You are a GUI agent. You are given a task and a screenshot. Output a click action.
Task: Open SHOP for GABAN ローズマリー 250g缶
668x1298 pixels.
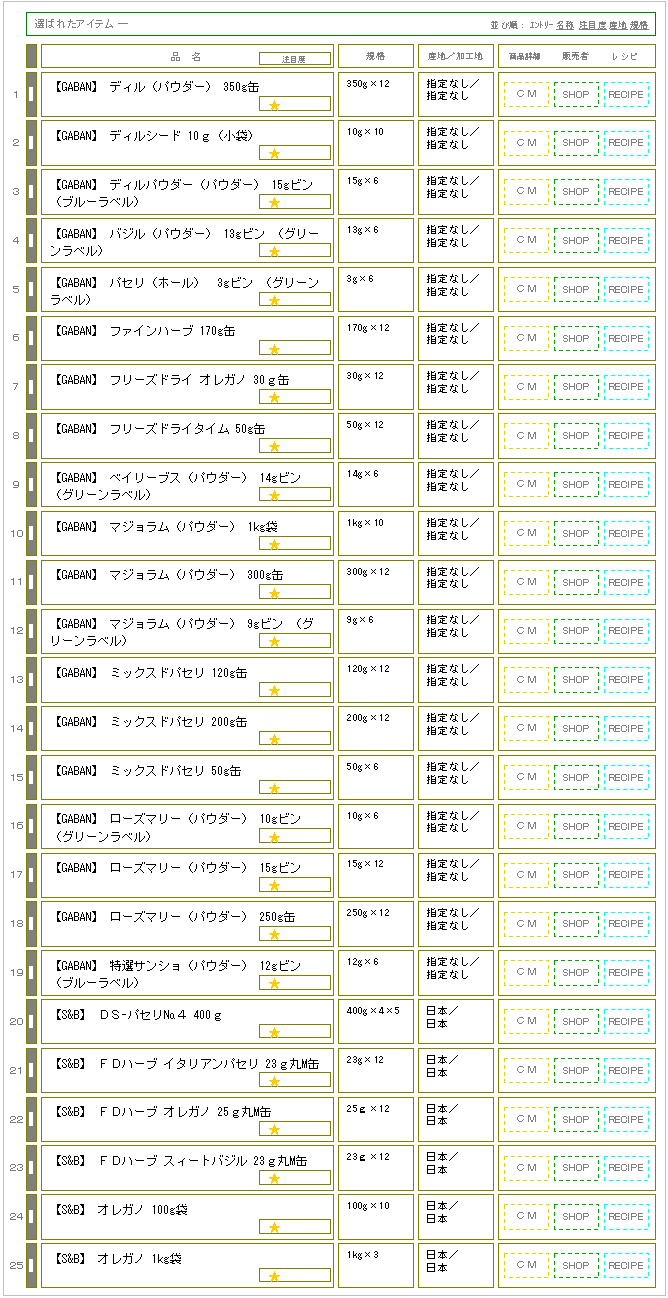click(x=576, y=924)
